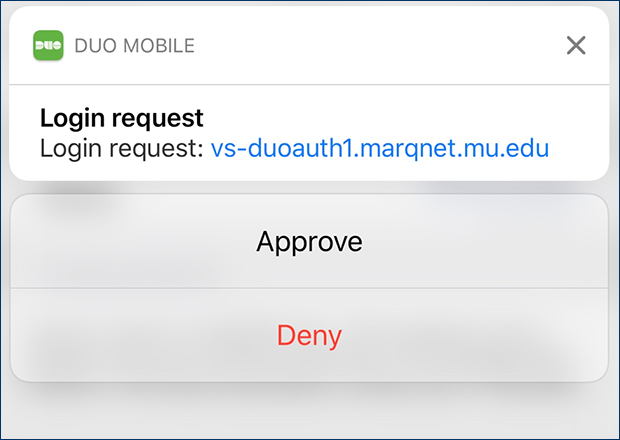Deny the login request
This screenshot has width=620, height=440.
pos(309,335)
